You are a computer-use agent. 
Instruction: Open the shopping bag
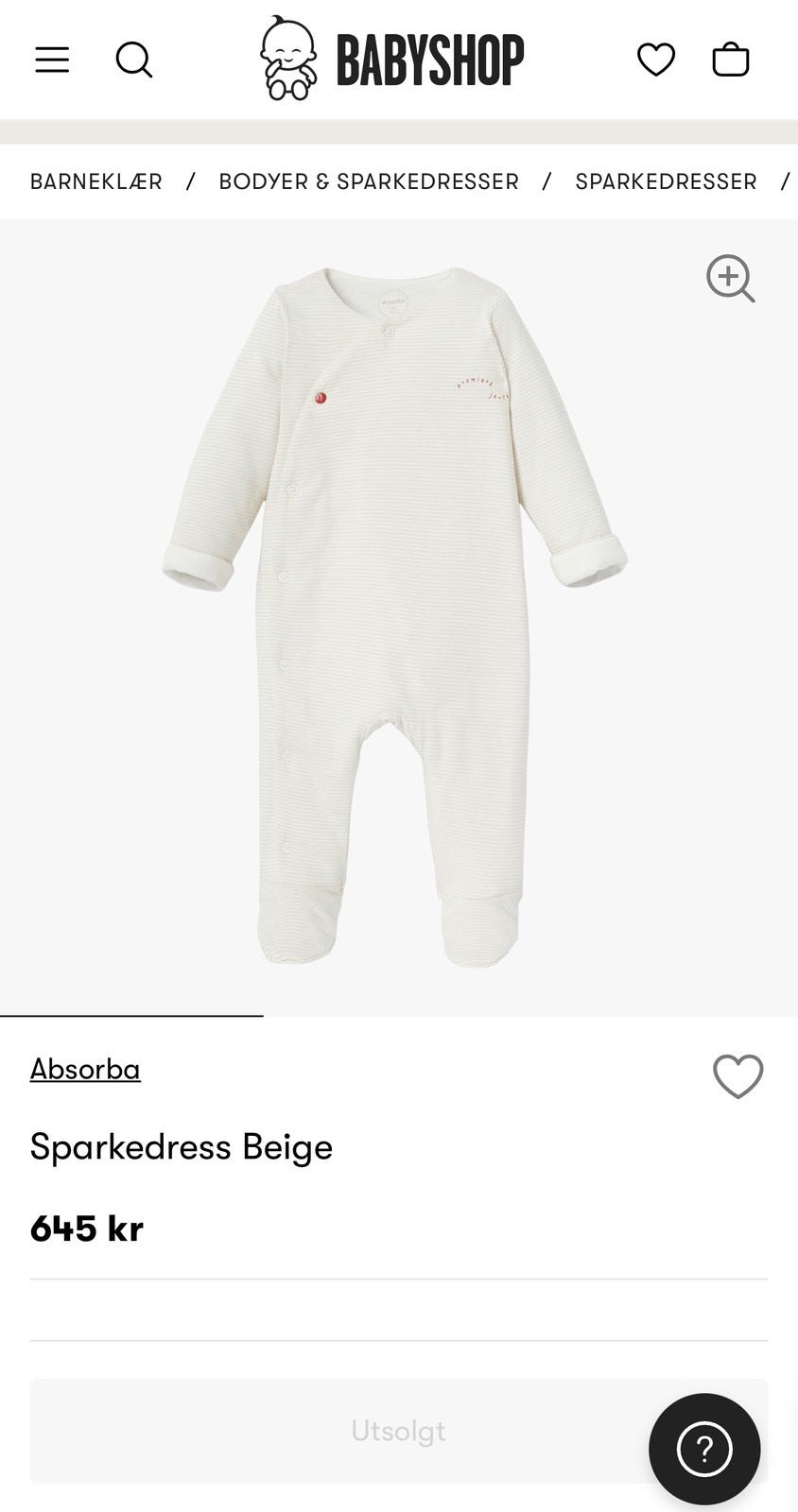730,60
